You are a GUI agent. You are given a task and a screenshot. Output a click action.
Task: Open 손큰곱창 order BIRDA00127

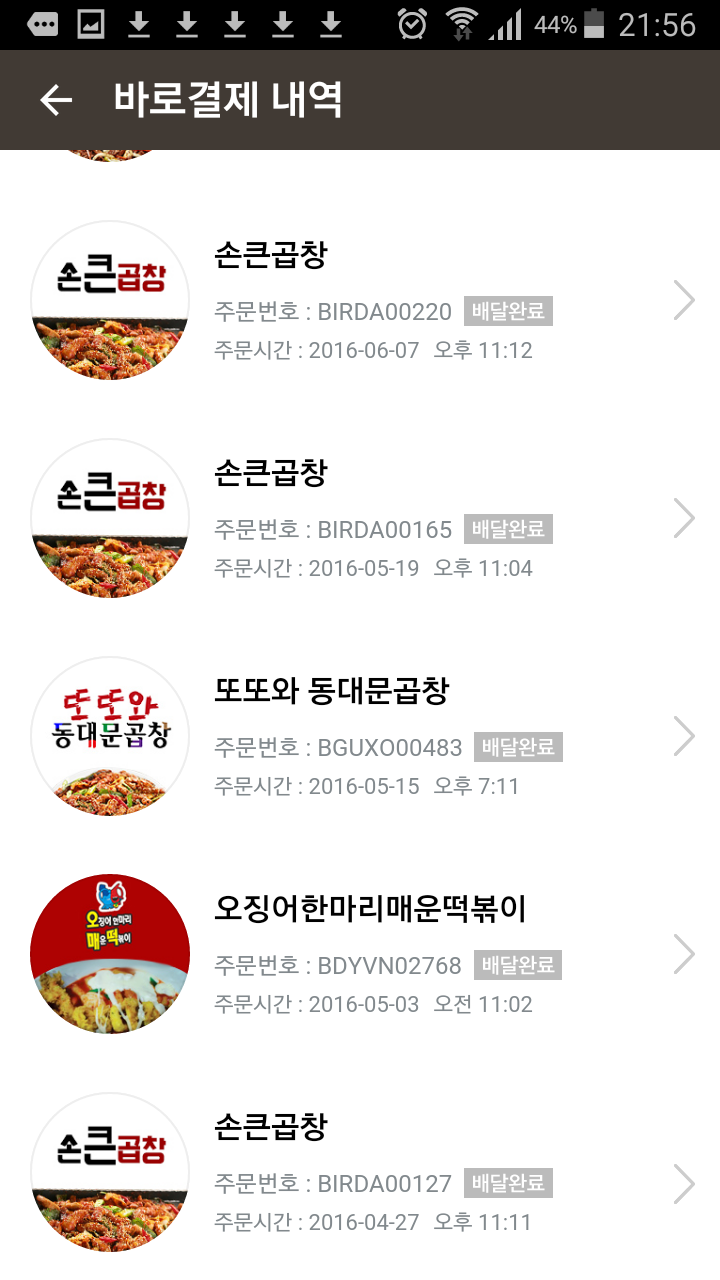(x=360, y=1172)
